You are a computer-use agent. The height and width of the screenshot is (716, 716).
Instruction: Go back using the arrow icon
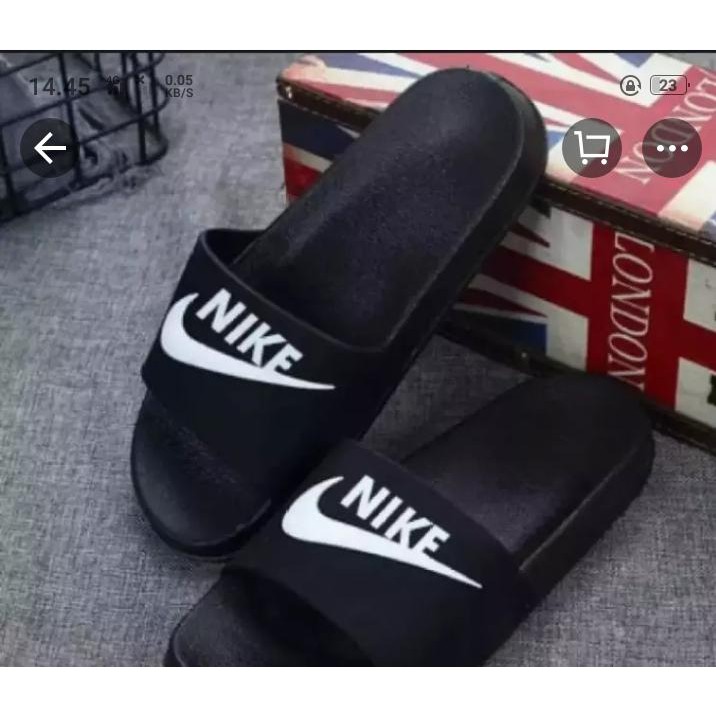click(x=50, y=149)
